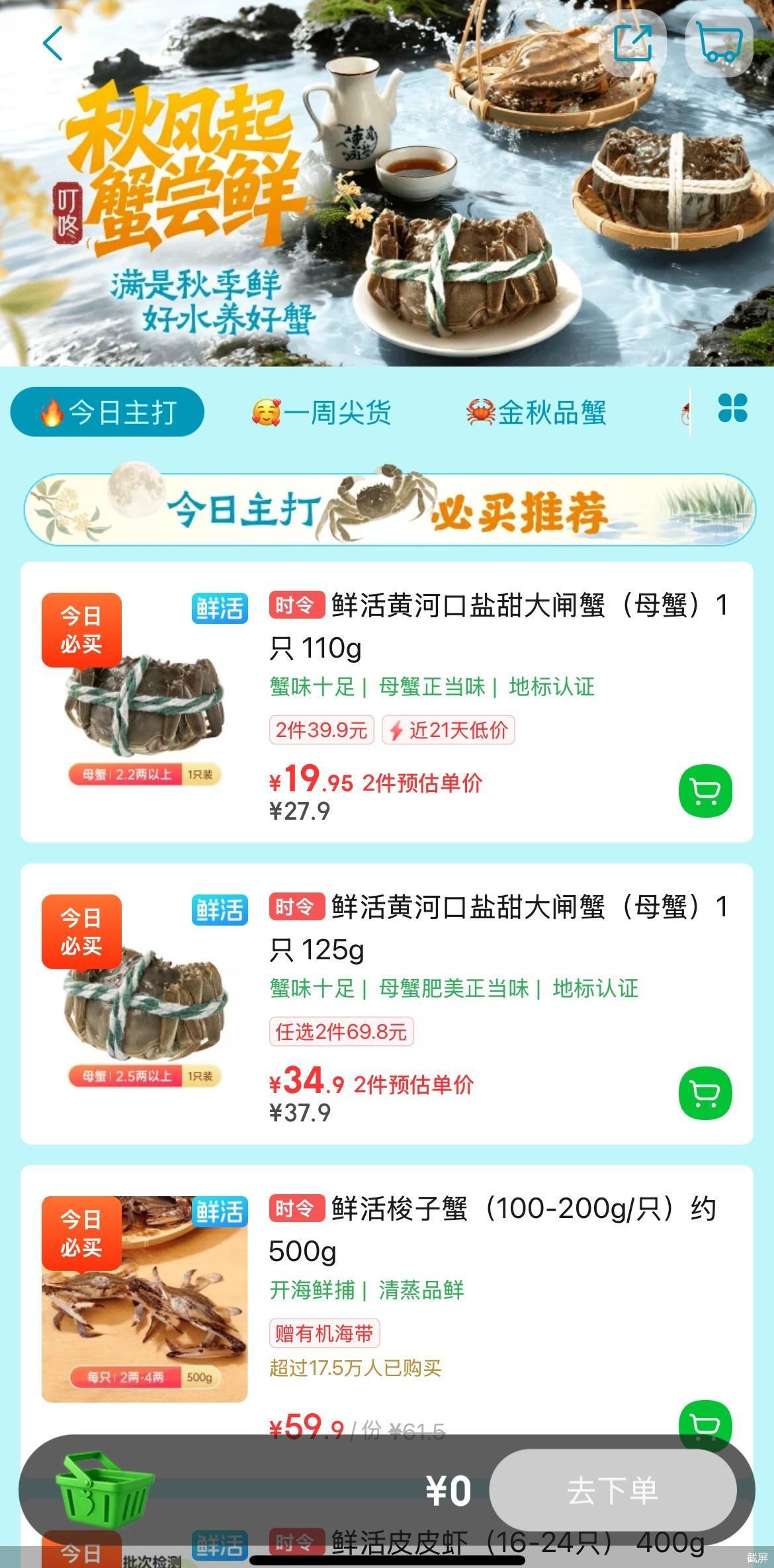Expand all categories via the grid icon
The height and width of the screenshot is (1568, 774).
click(x=732, y=408)
